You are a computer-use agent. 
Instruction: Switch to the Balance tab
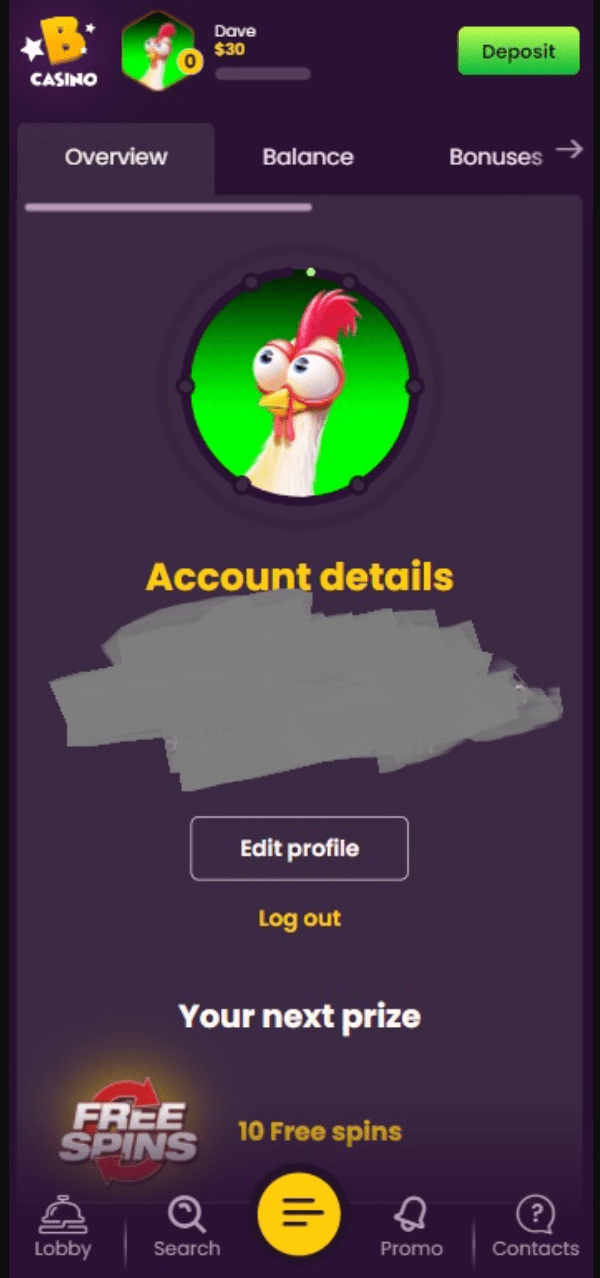click(x=307, y=157)
